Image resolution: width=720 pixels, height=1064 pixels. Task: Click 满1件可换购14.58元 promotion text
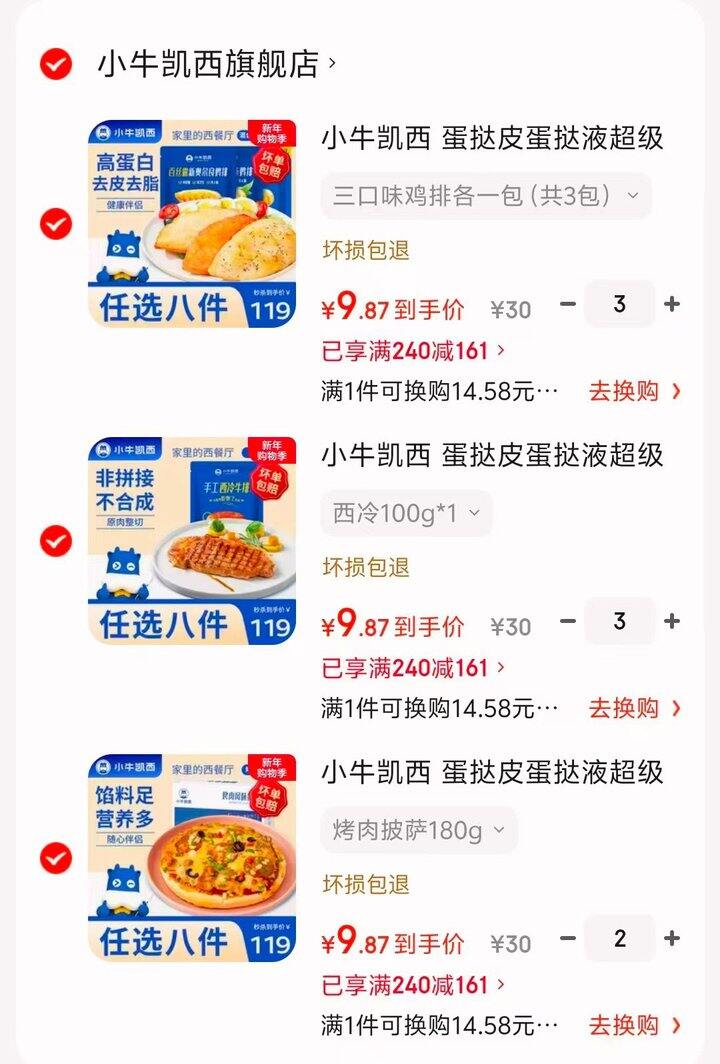click(x=440, y=391)
